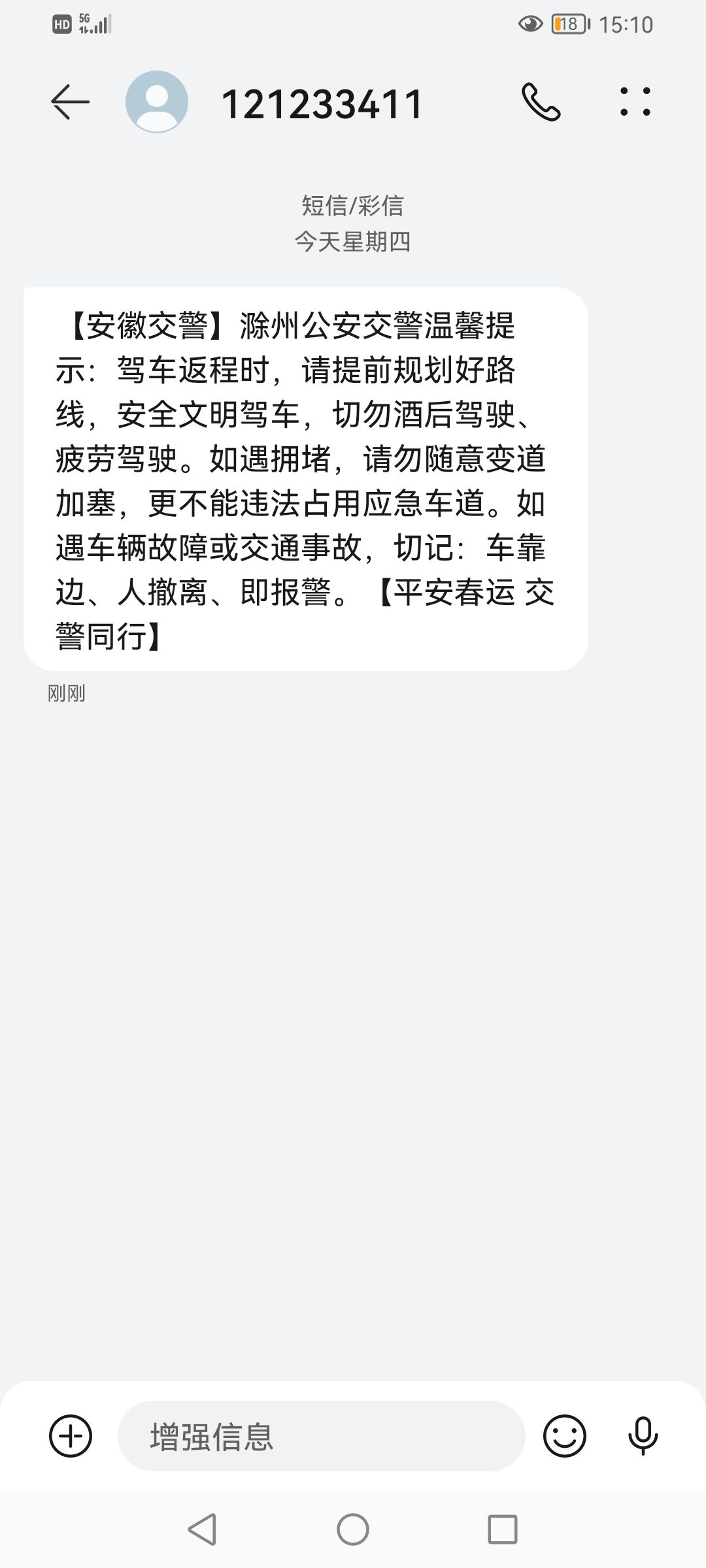This screenshot has height=1568, width=706.
Task: Go to the system home screen
Action: point(353,1529)
